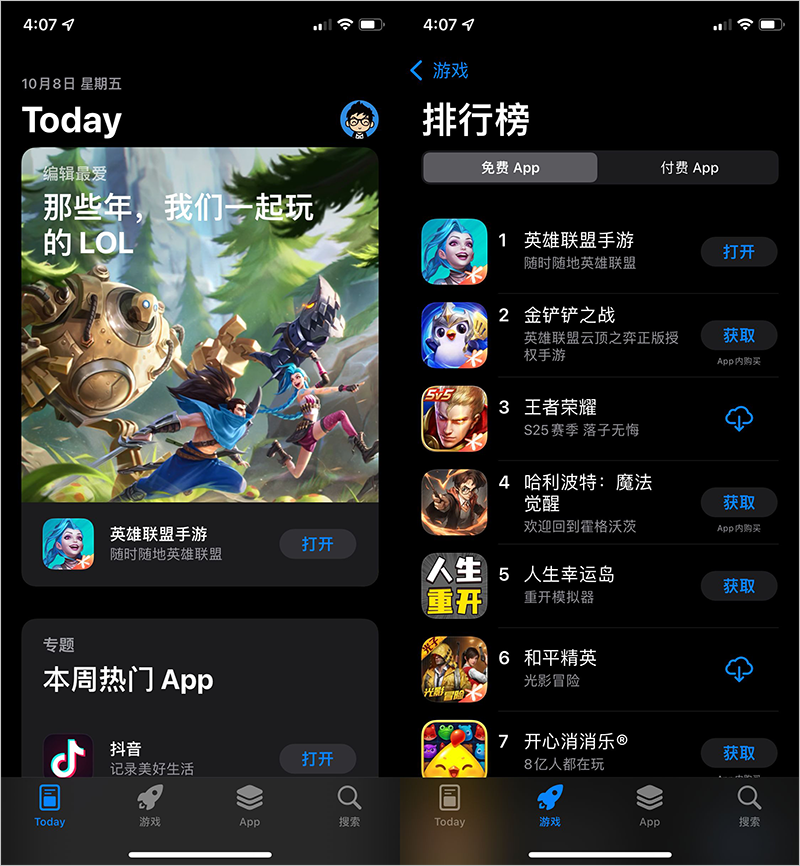Tap 打开 next to 抖音
Image resolution: width=800 pixels, height=866 pixels.
(317, 759)
